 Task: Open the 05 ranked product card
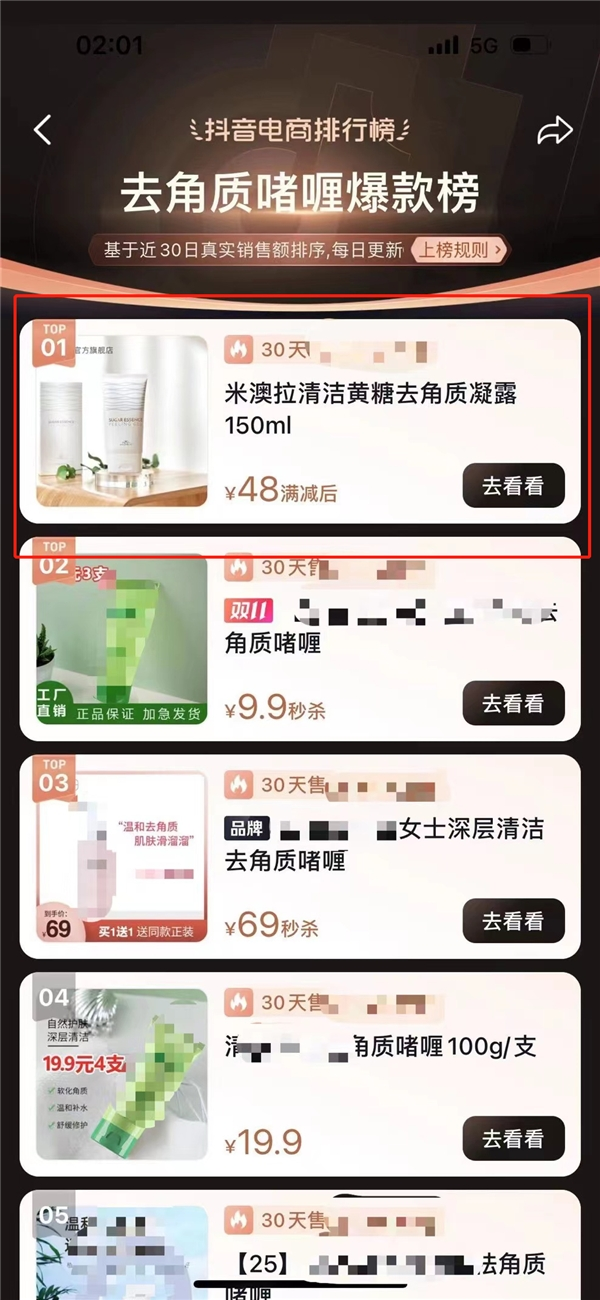[330, 1245]
